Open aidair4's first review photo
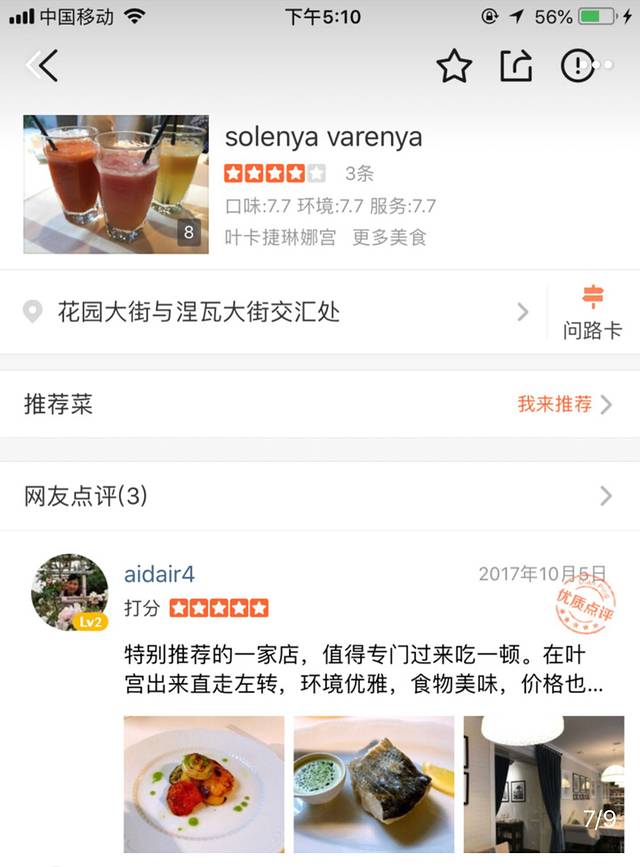 coord(204,784)
